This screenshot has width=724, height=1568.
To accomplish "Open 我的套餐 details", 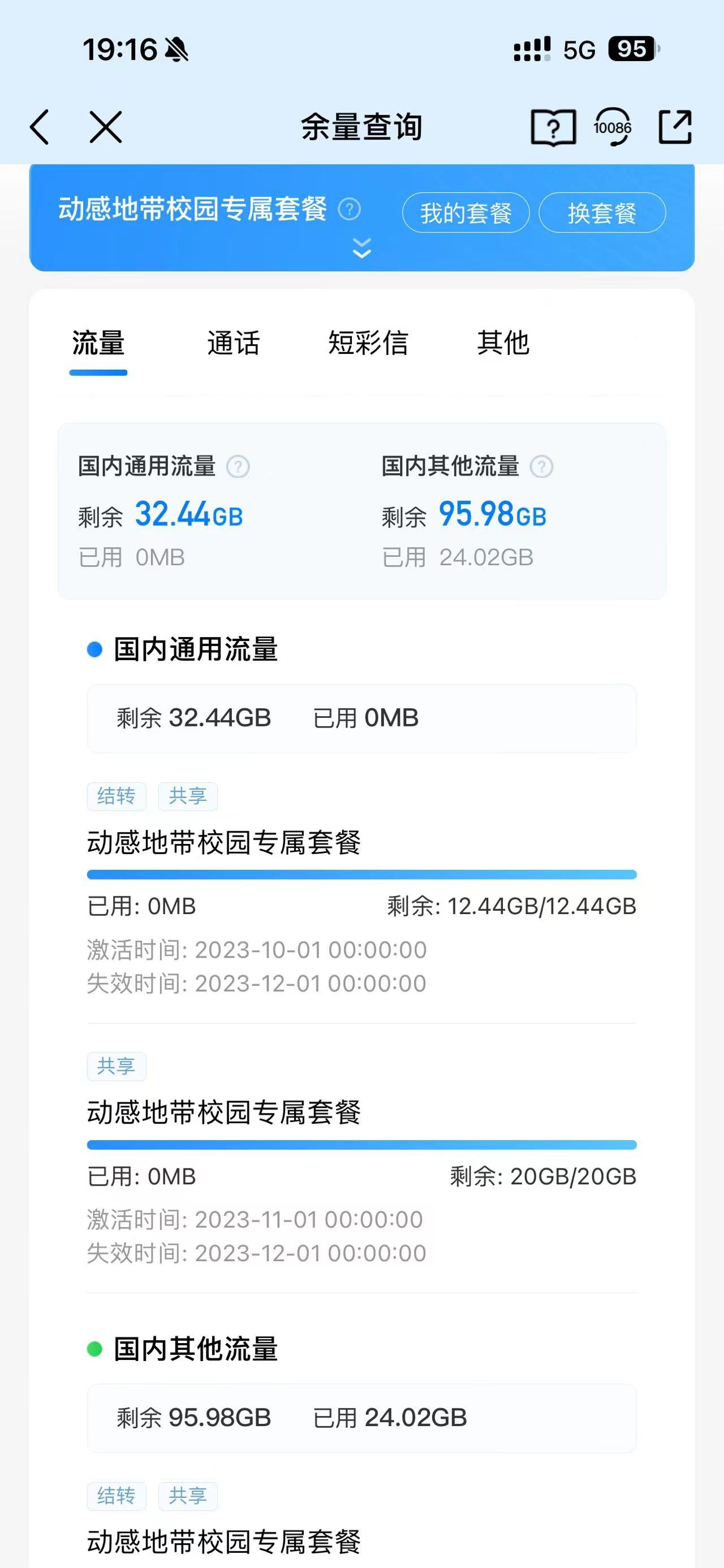I will 466,213.
